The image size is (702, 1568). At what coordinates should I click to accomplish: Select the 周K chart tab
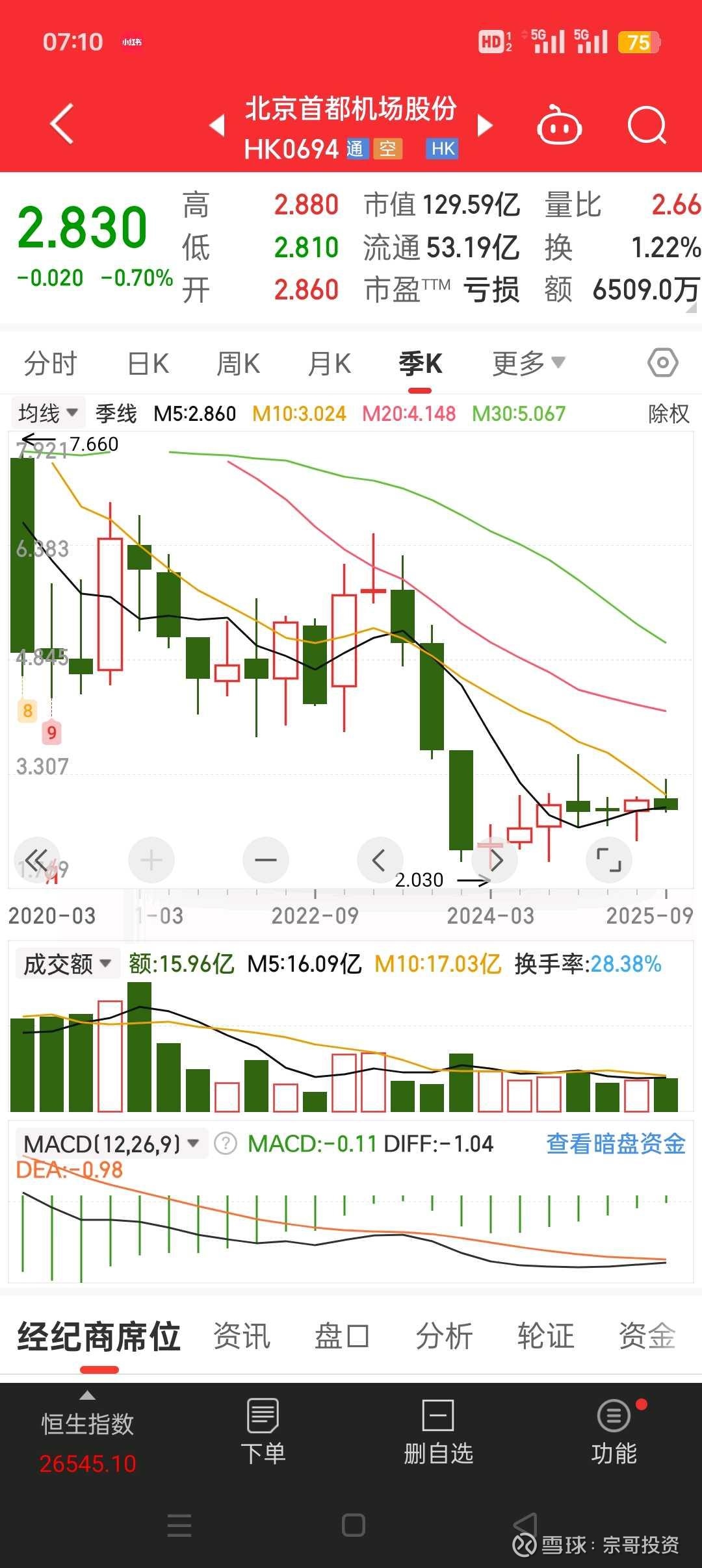coord(239,363)
